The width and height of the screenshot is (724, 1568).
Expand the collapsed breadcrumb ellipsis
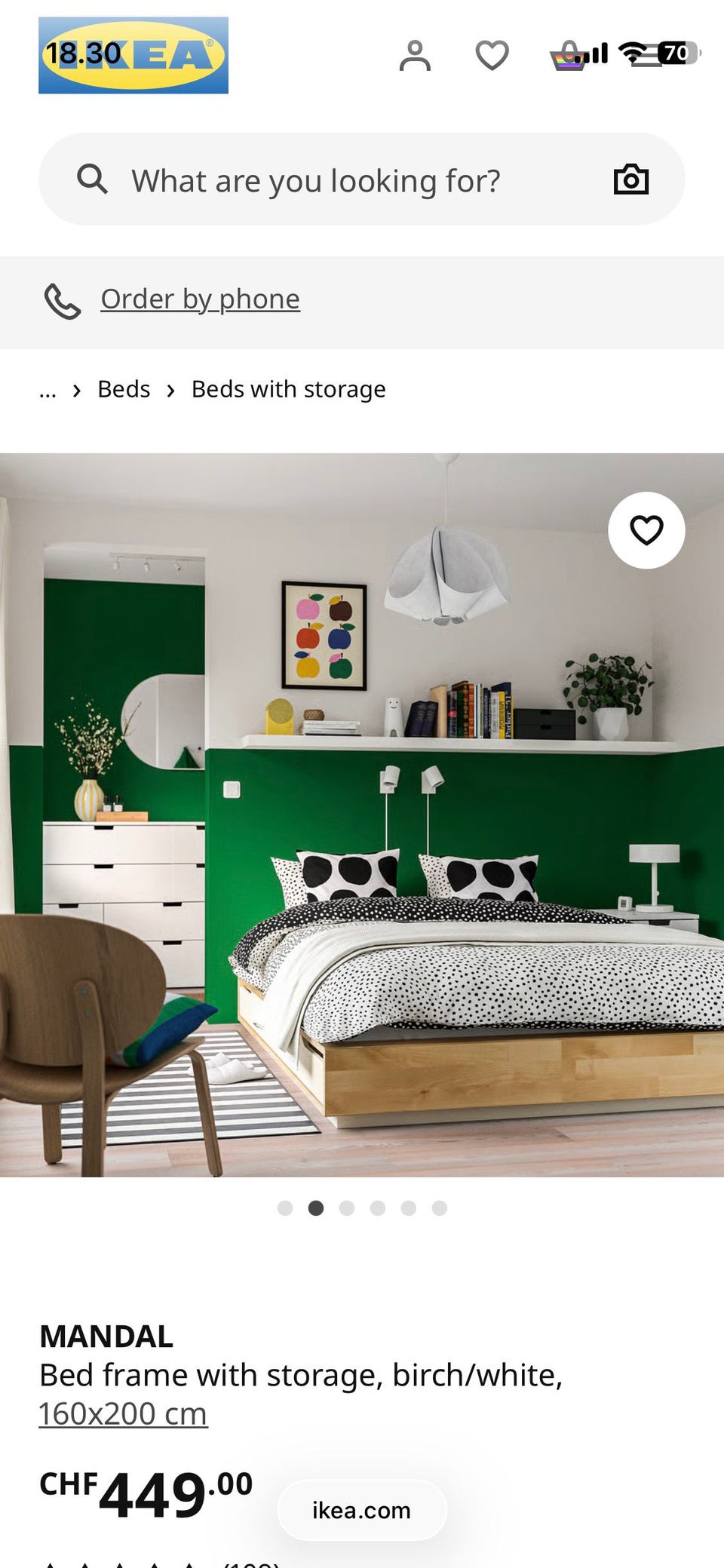[x=48, y=390]
